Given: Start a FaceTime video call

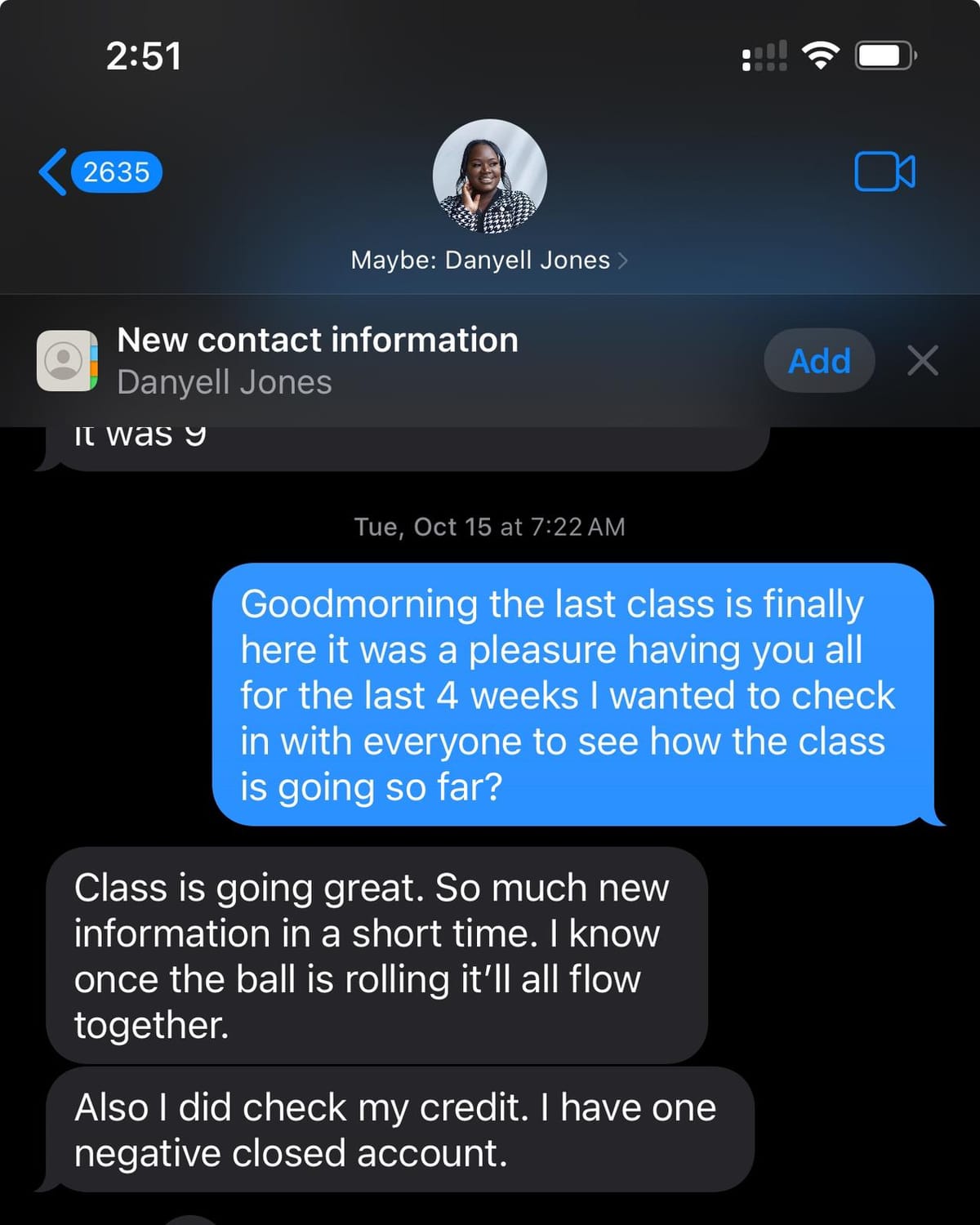Looking at the screenshot, I should [x=884, y=171].
